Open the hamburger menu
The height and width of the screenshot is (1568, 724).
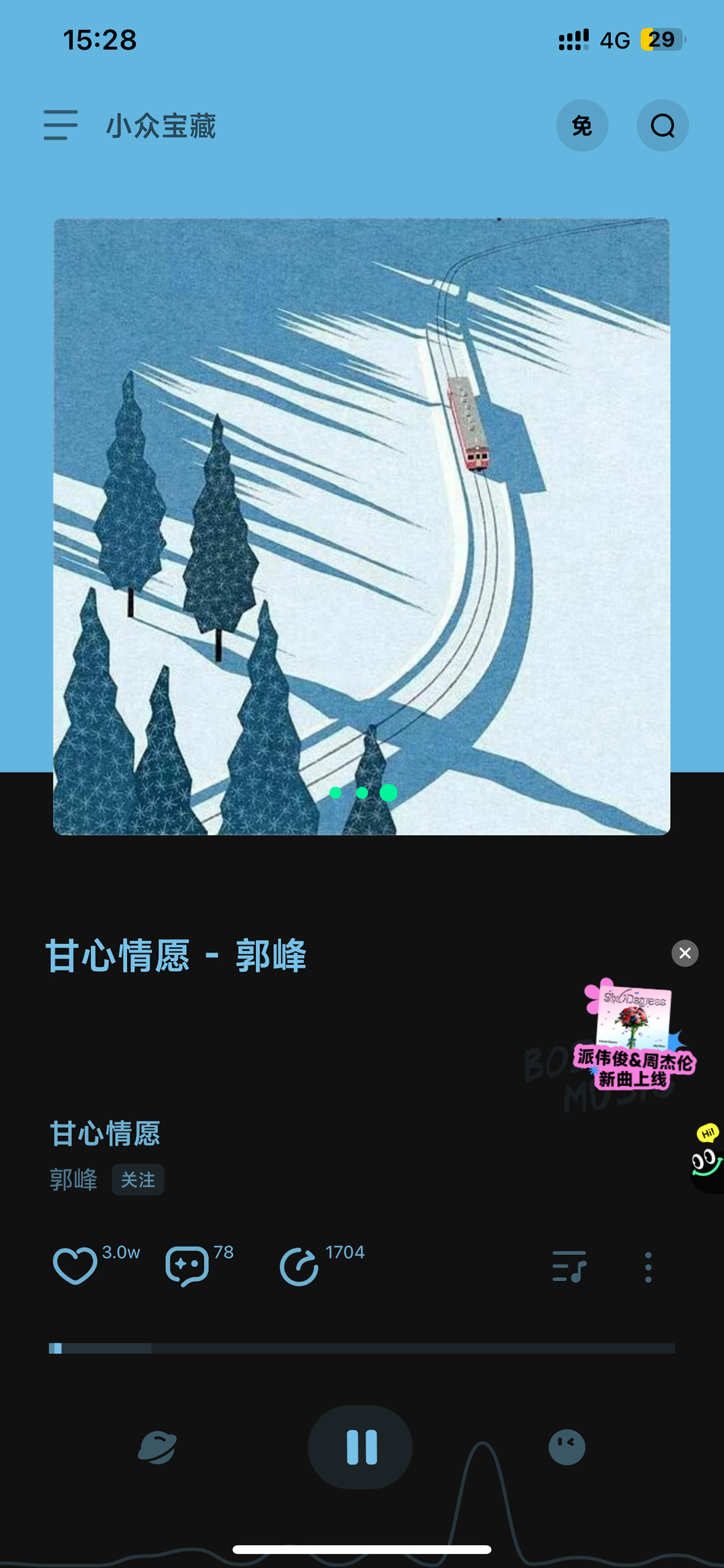[61, 126]
